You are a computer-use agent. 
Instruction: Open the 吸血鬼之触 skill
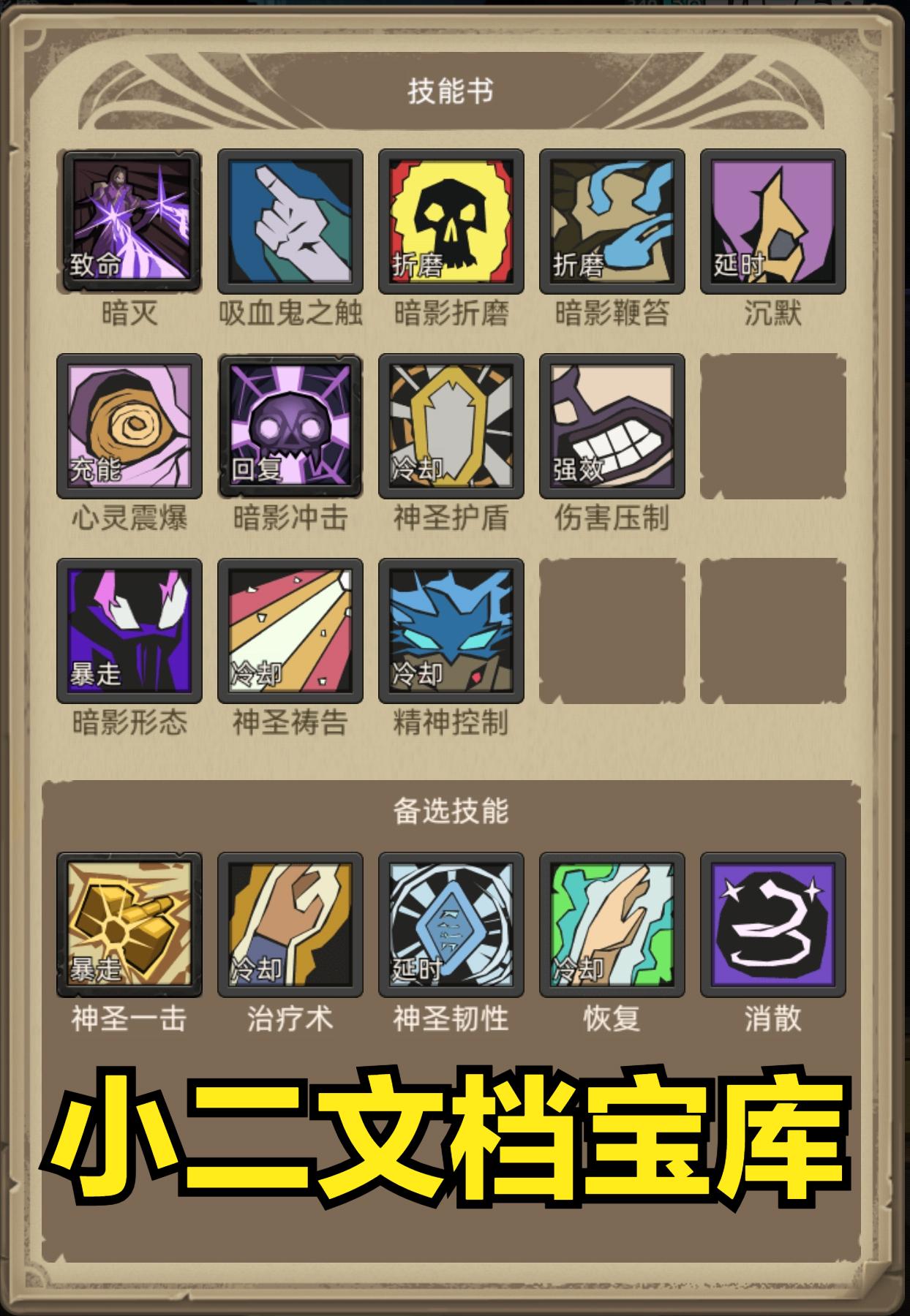click(x=290, y=221)
